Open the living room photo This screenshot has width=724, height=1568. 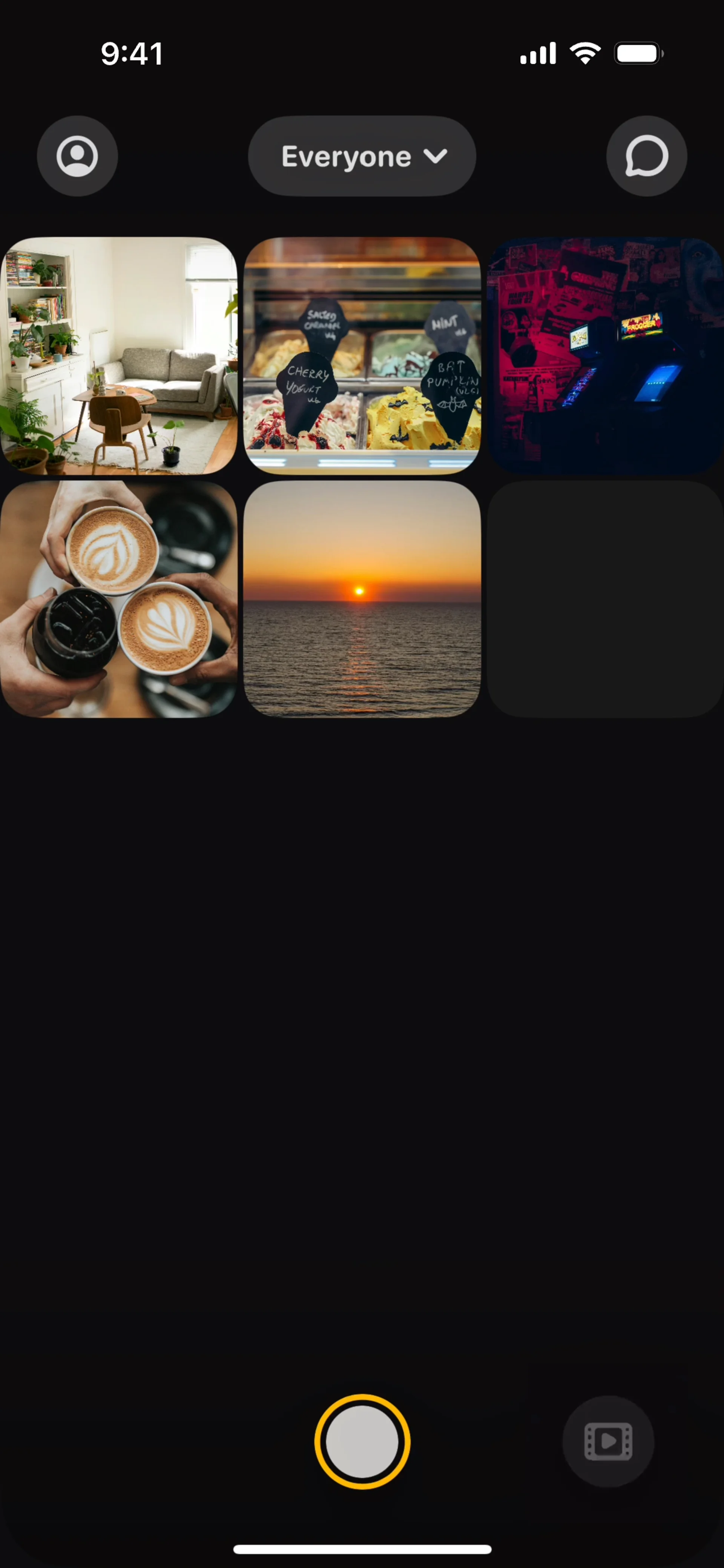point(119,356)
